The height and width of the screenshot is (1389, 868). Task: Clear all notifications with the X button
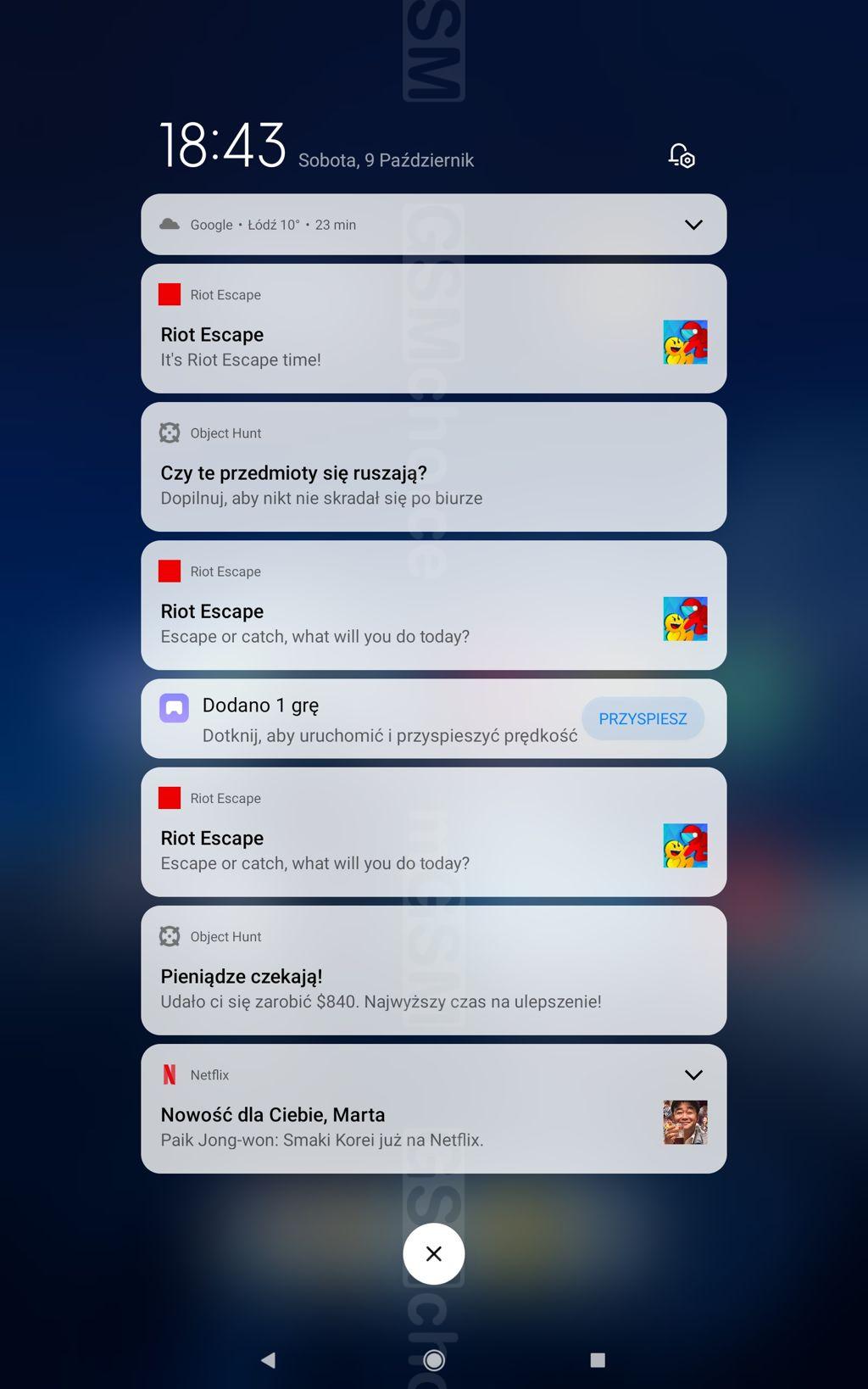[x=434, y=1253]
